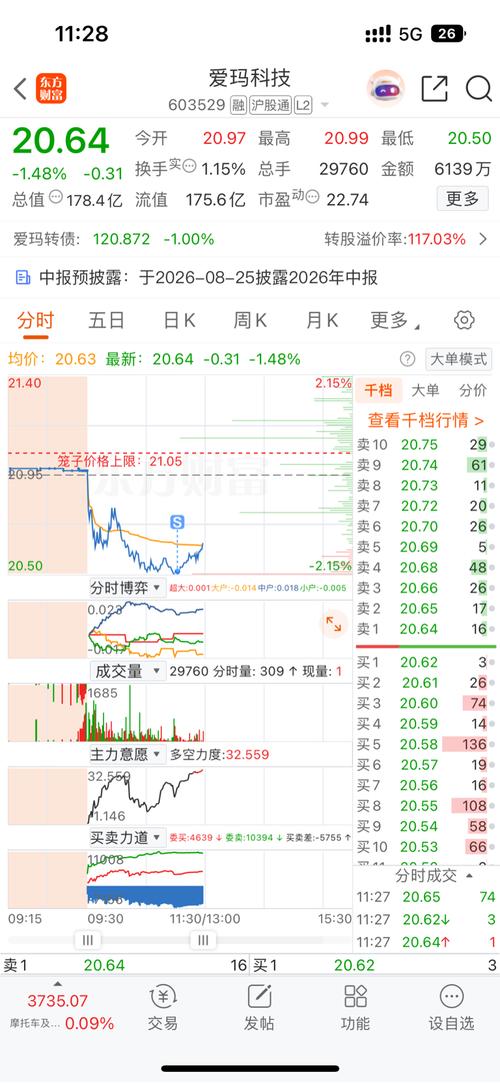Tap the 更多 button for more quote data
Viewport: 500px width, 1083px height.
coord(463,199)
